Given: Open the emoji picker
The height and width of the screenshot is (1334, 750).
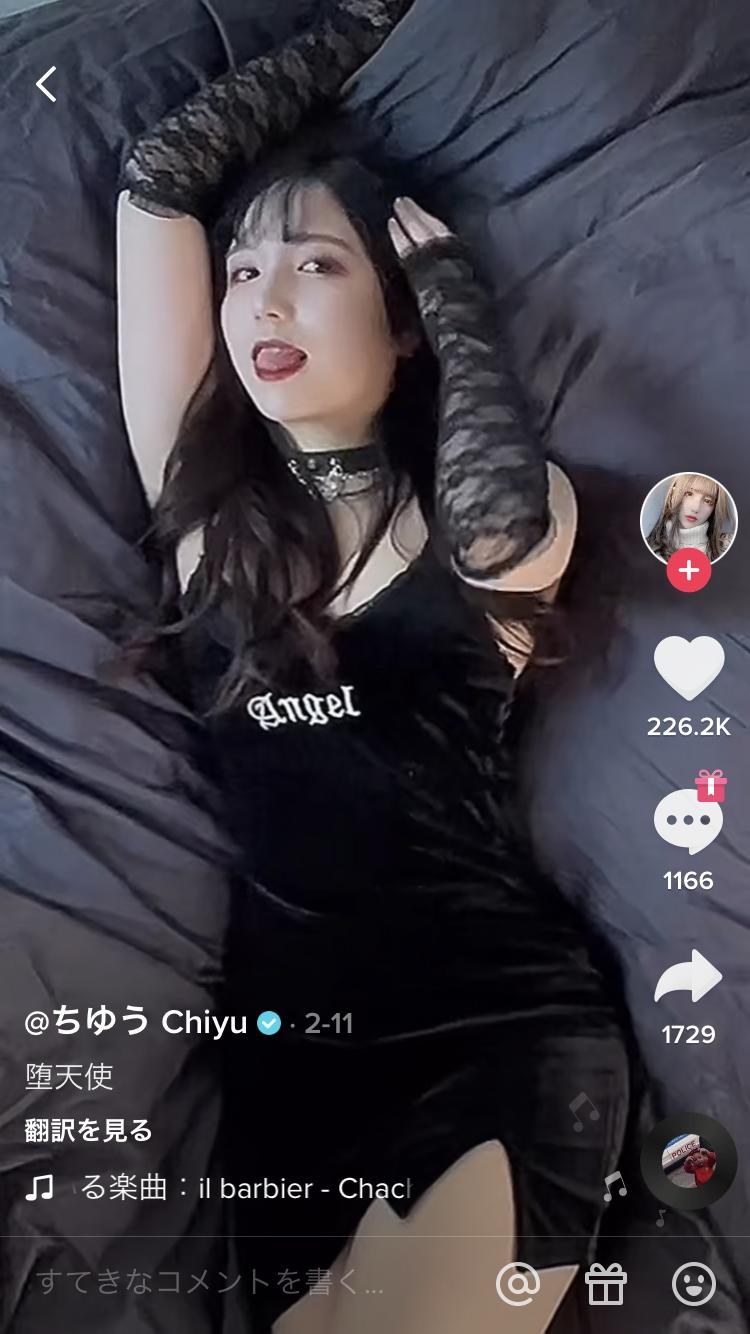Looking at the screenshot, I should coord(694,1284).
